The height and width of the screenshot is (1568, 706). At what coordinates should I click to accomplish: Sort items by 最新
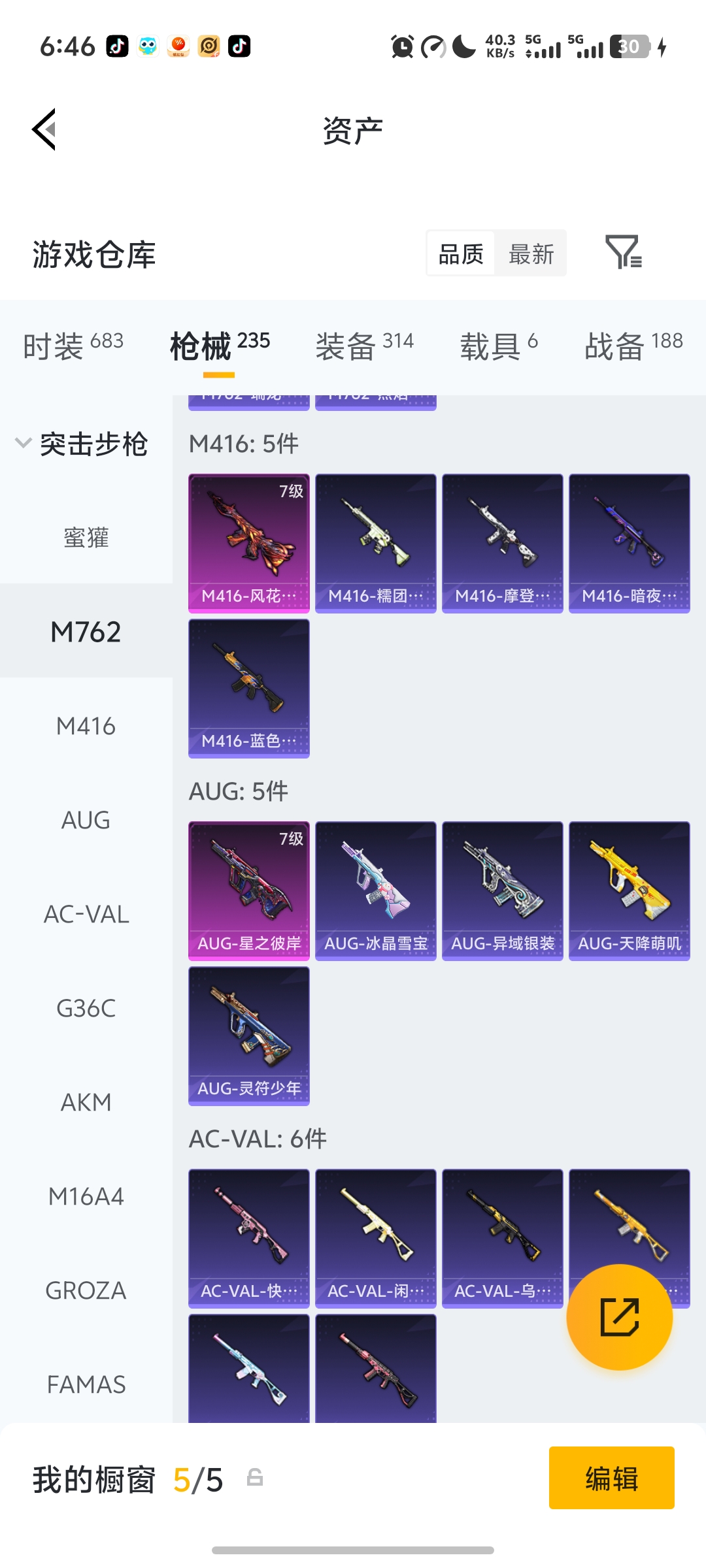coord(531,253)
